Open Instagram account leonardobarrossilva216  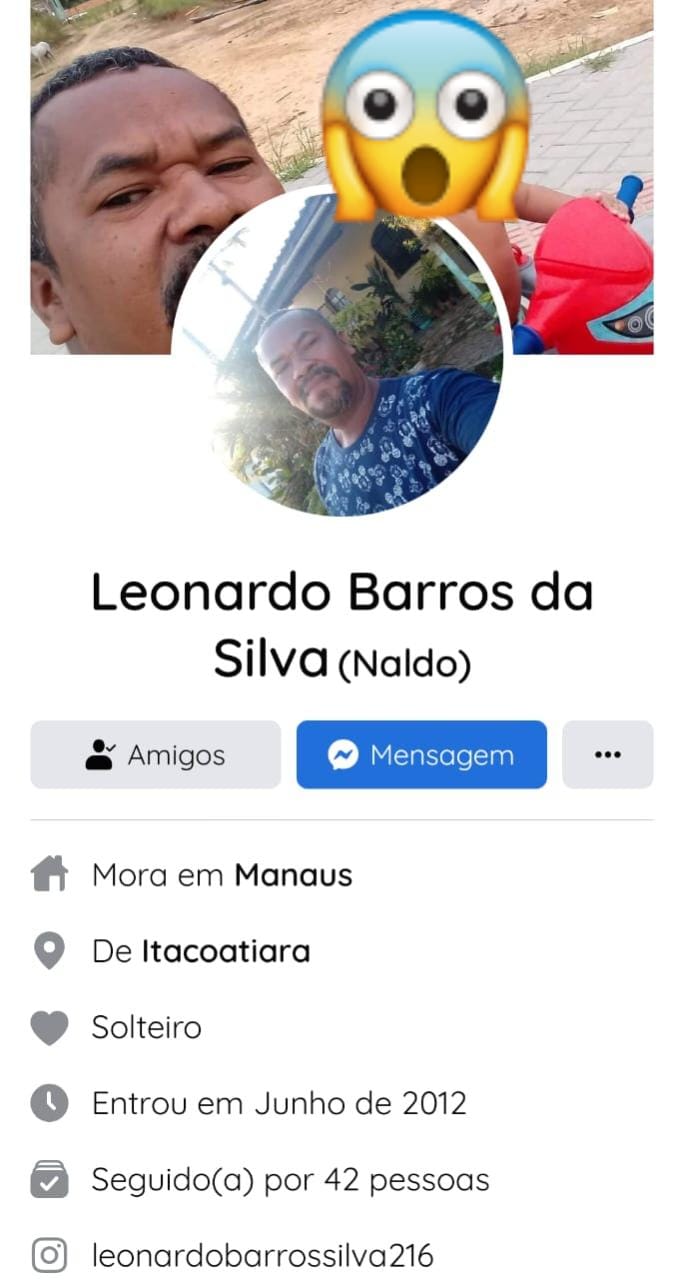pyautogui.click(x=263, y=1255)
